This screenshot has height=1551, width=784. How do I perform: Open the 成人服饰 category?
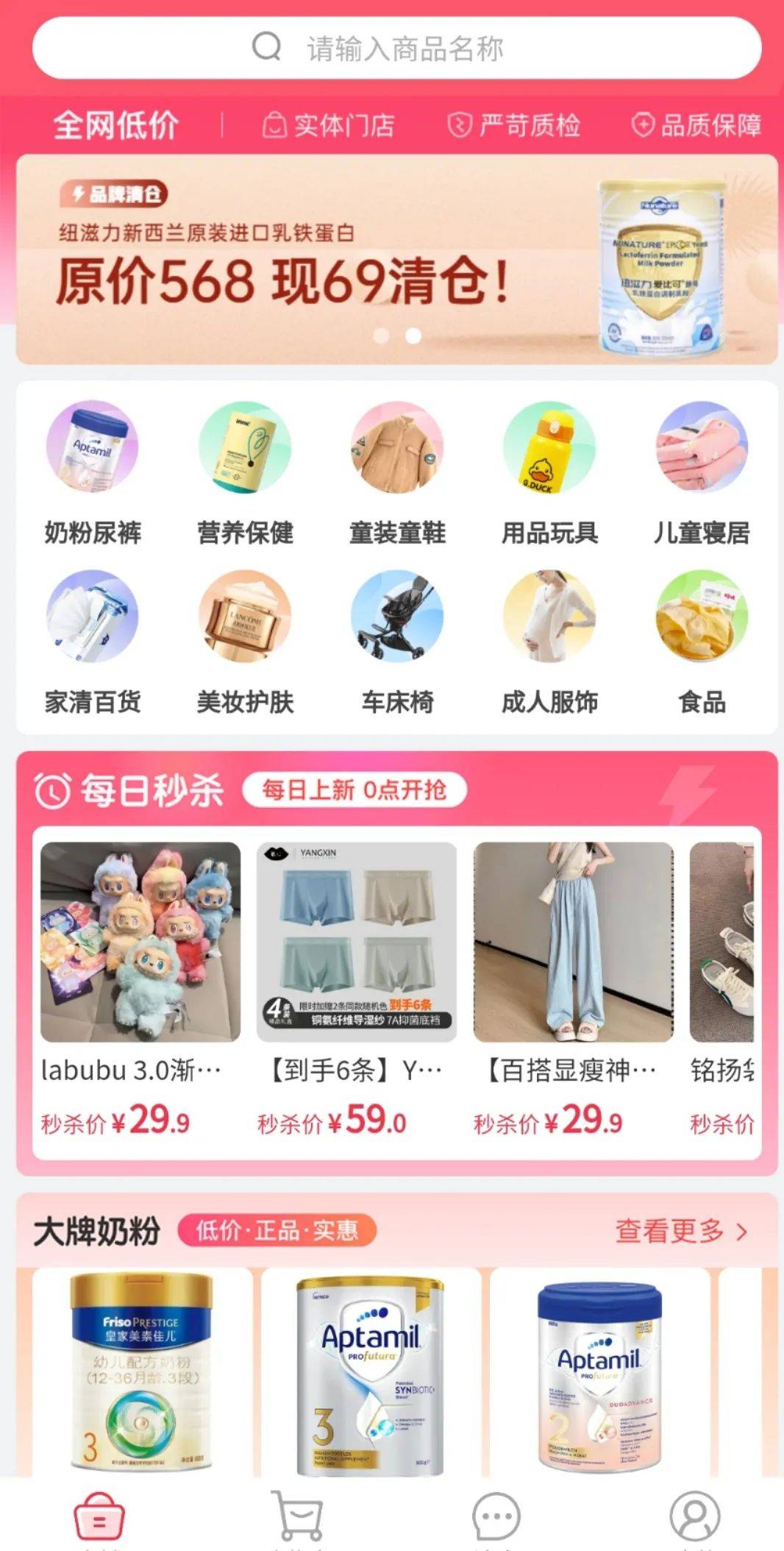click(549, 642)
